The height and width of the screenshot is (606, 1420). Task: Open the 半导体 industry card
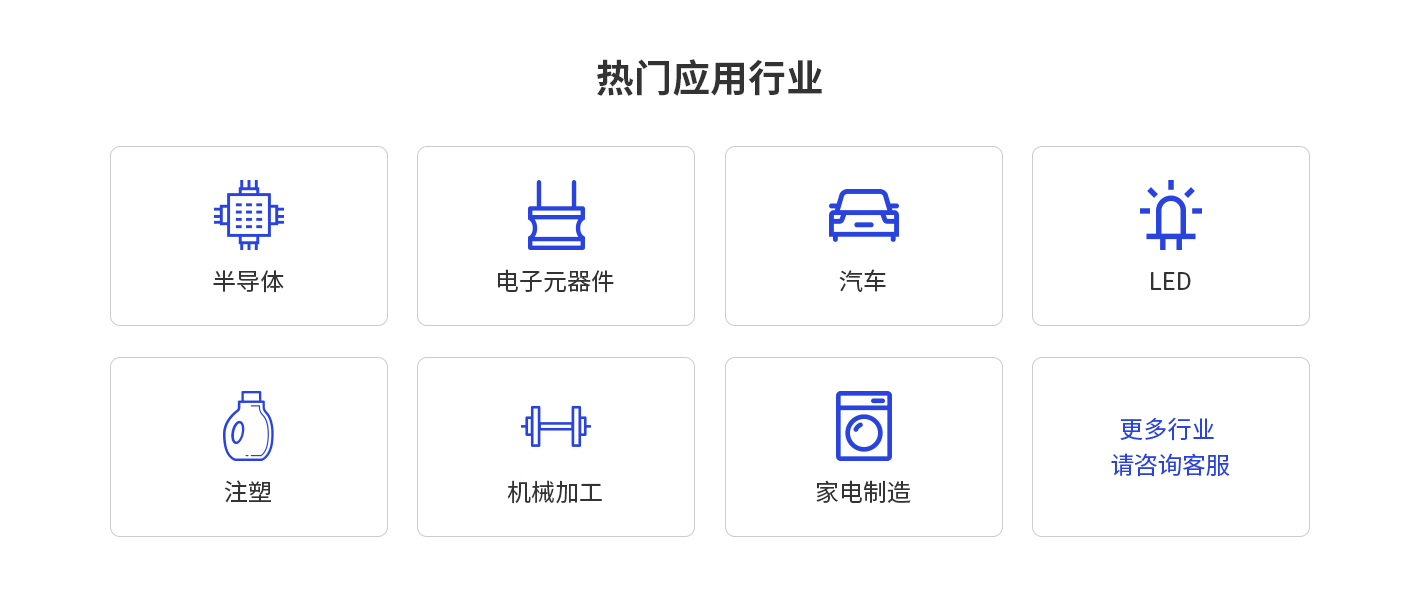[x=249, y=236]
